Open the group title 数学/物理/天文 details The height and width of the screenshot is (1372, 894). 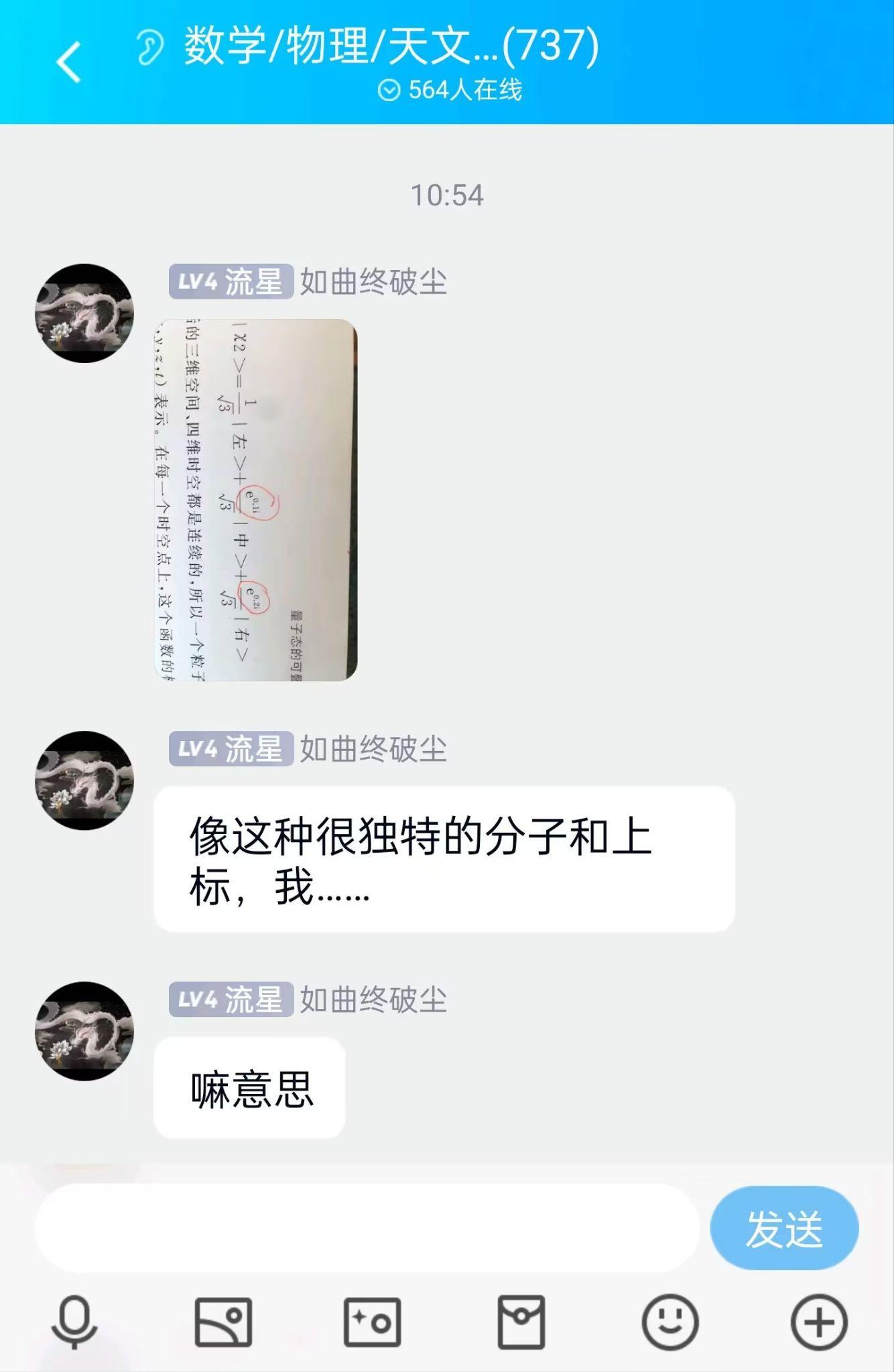[x=391, y=47]
